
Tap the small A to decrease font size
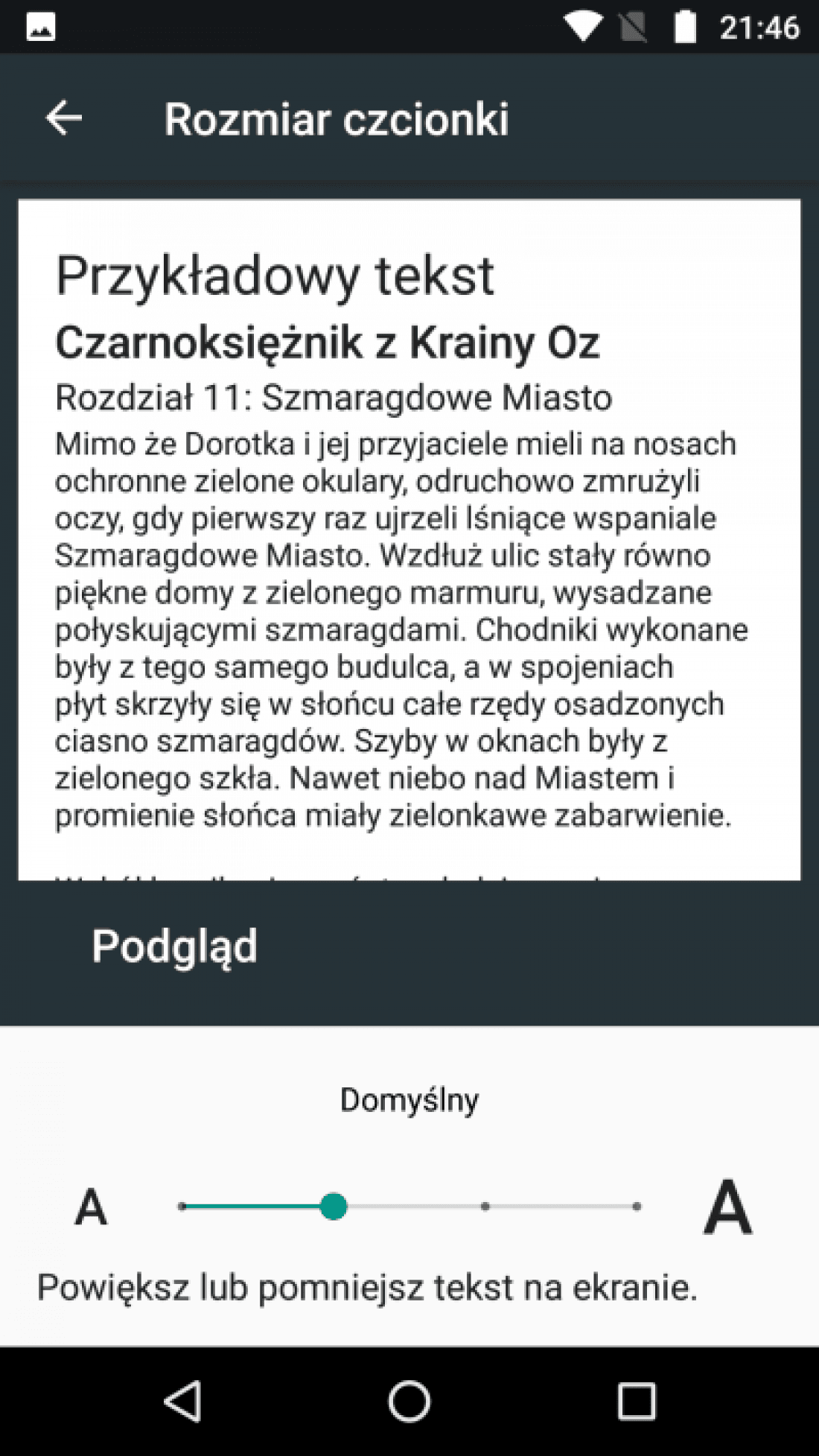click(91, 1207)
